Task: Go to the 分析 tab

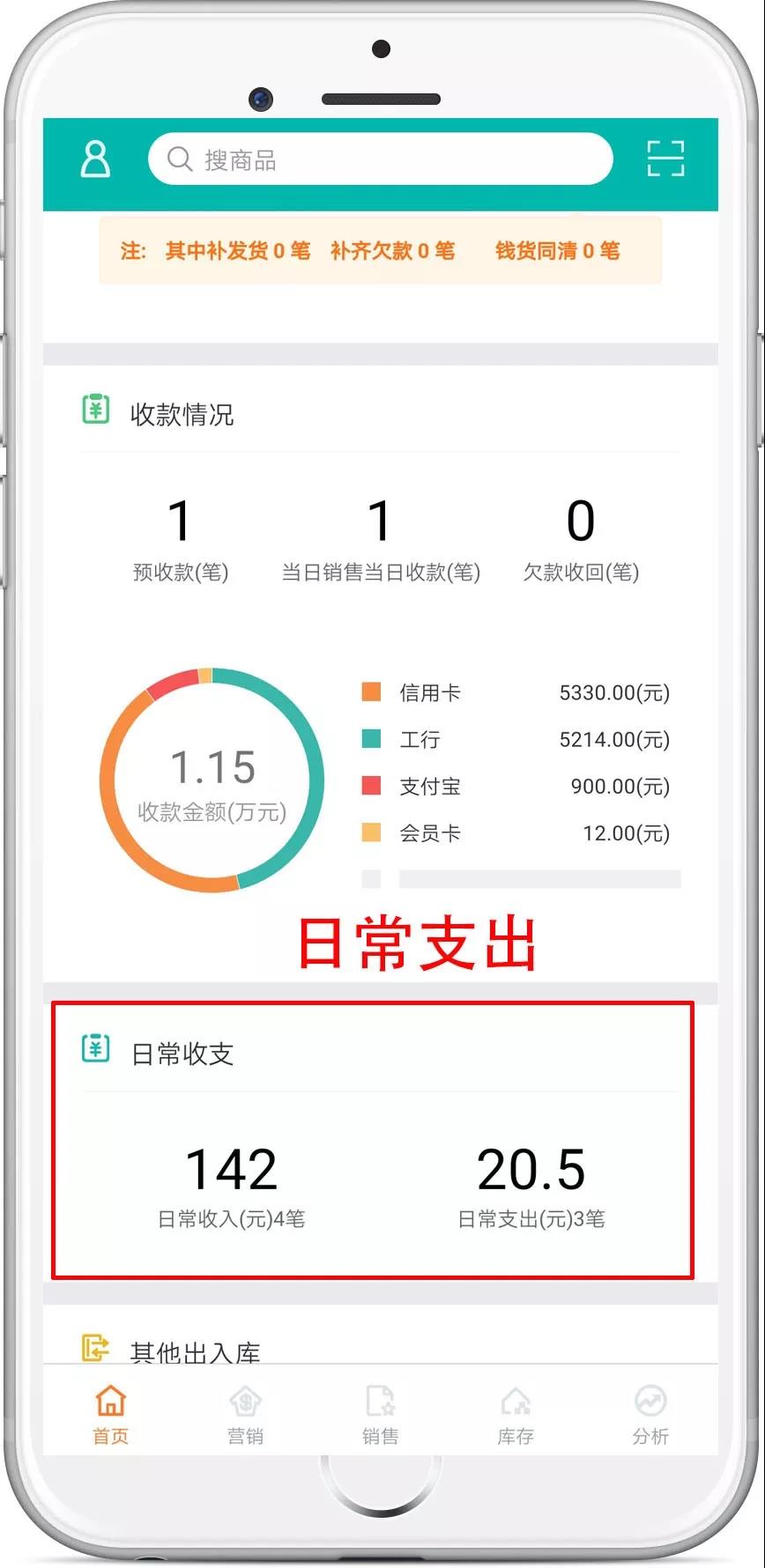Action: 650,1416
